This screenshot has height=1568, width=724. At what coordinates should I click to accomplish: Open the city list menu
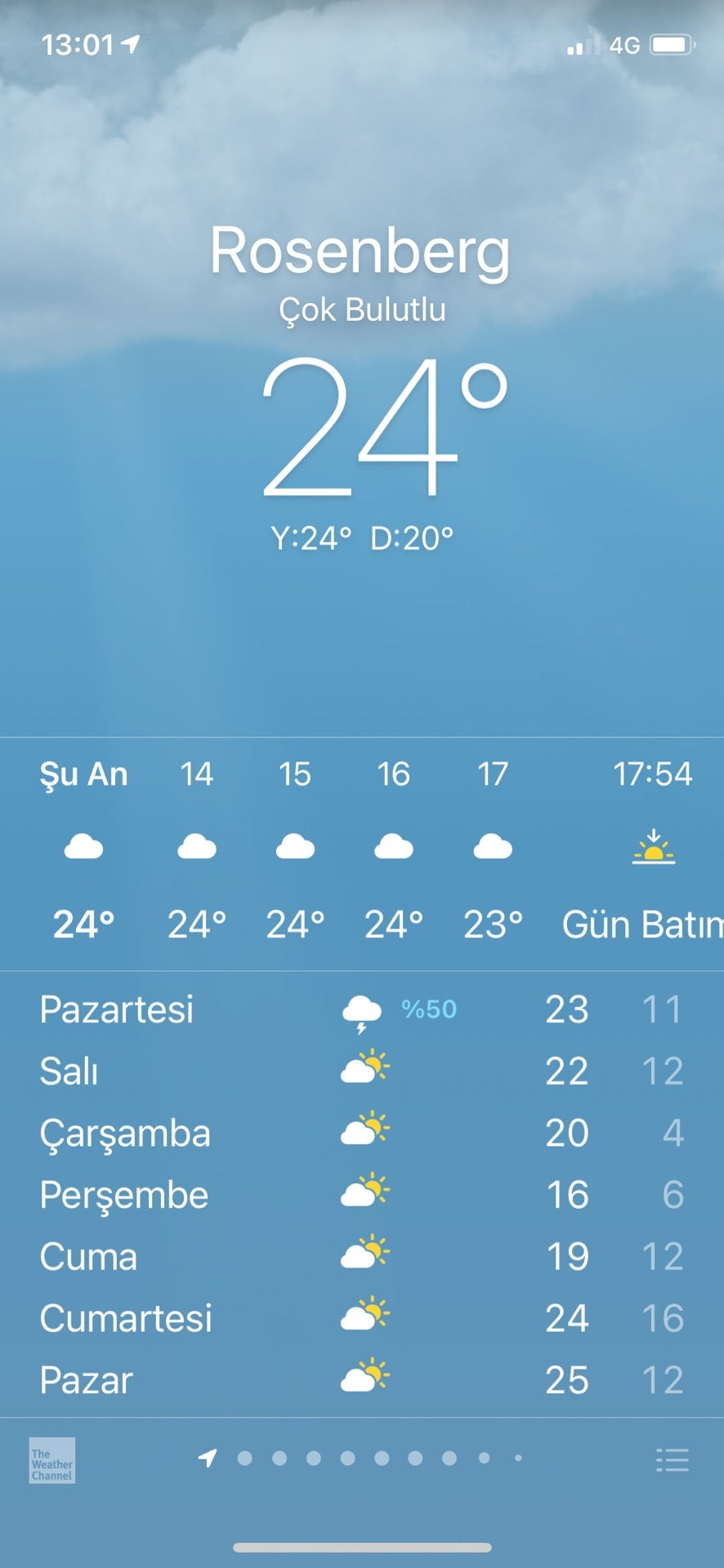click(x=672, y=1459)
